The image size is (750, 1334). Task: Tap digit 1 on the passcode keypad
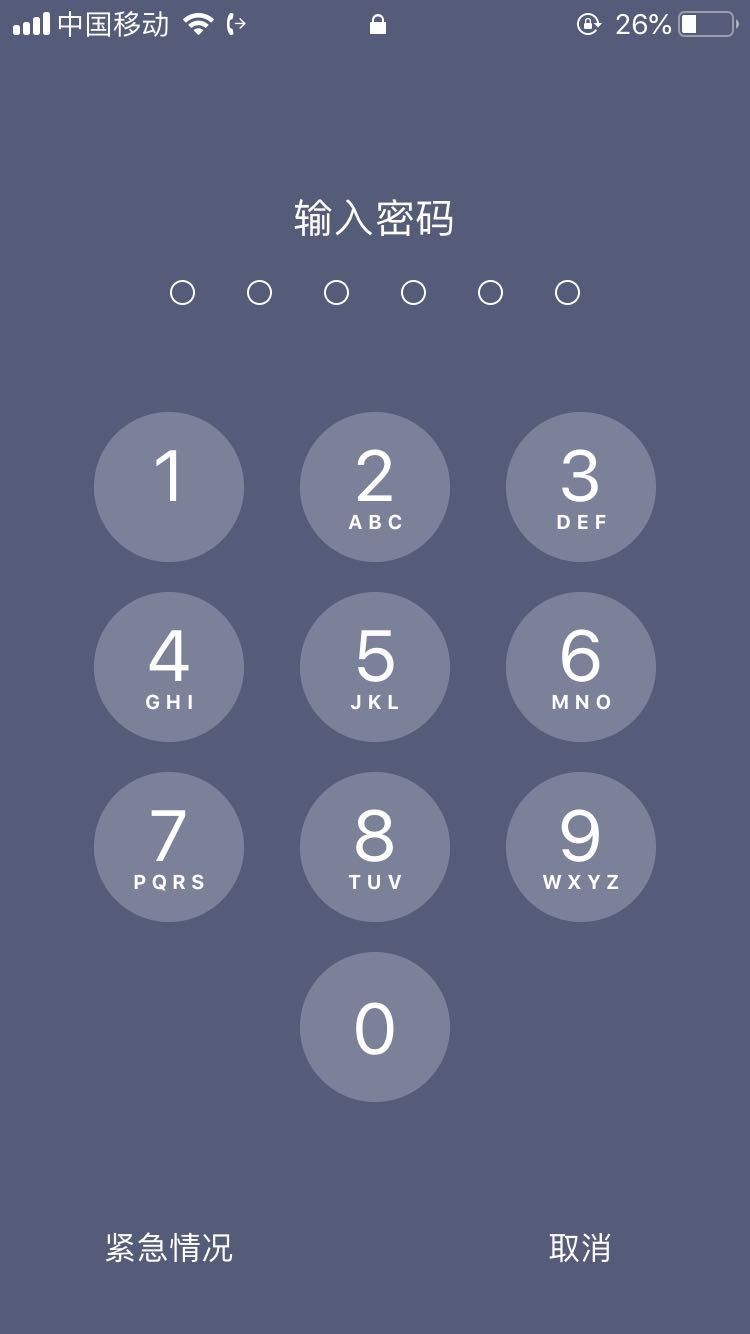169,487
